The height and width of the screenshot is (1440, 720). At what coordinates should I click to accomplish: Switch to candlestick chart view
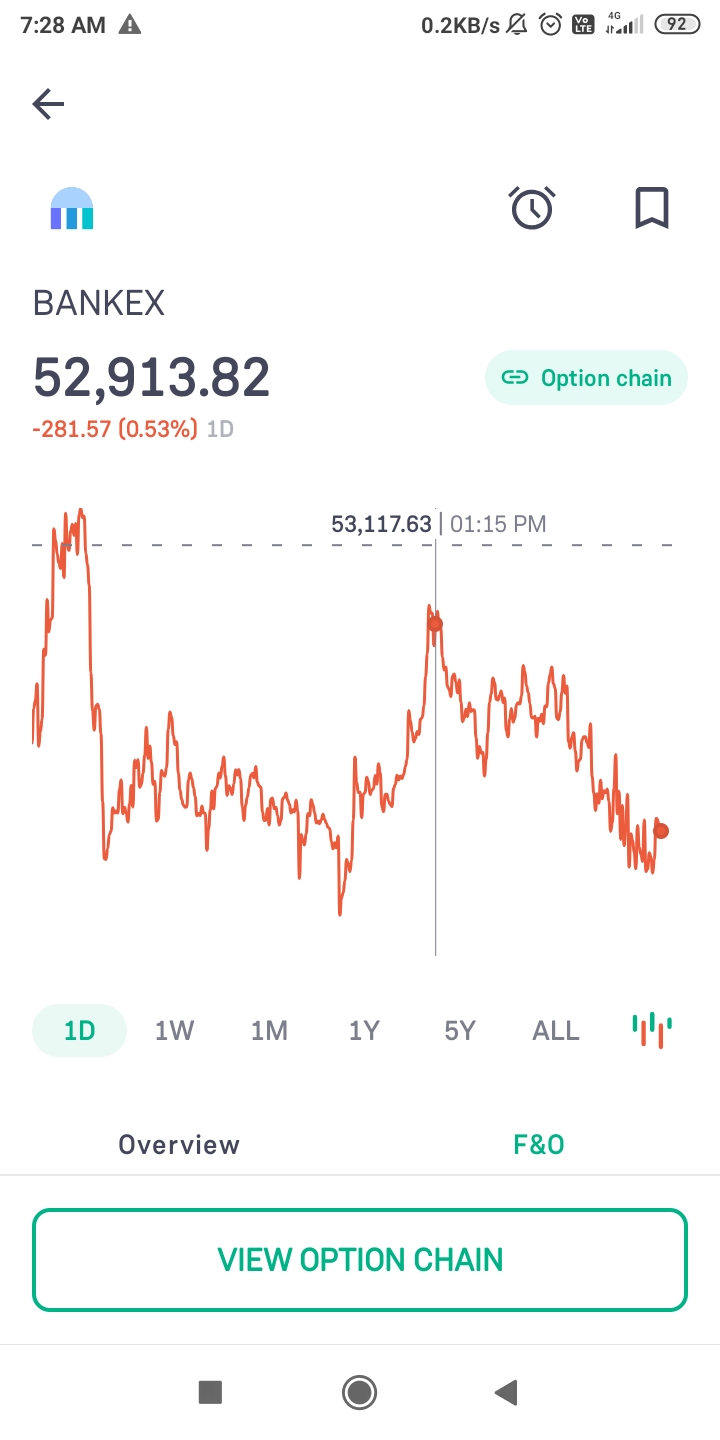click(652, 1029)
